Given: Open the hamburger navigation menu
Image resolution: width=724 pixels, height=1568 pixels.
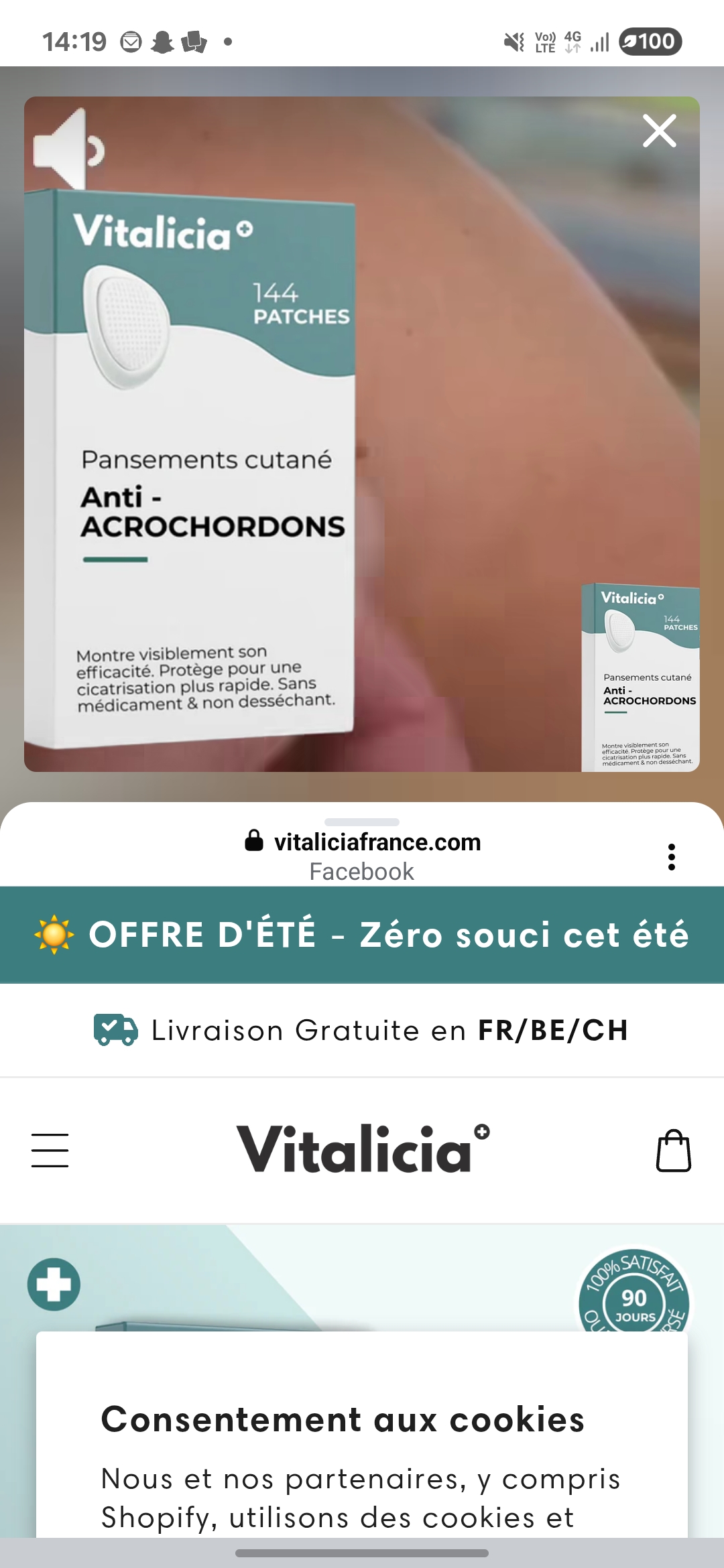Looking at the screenshot, I should [50, 1151].
